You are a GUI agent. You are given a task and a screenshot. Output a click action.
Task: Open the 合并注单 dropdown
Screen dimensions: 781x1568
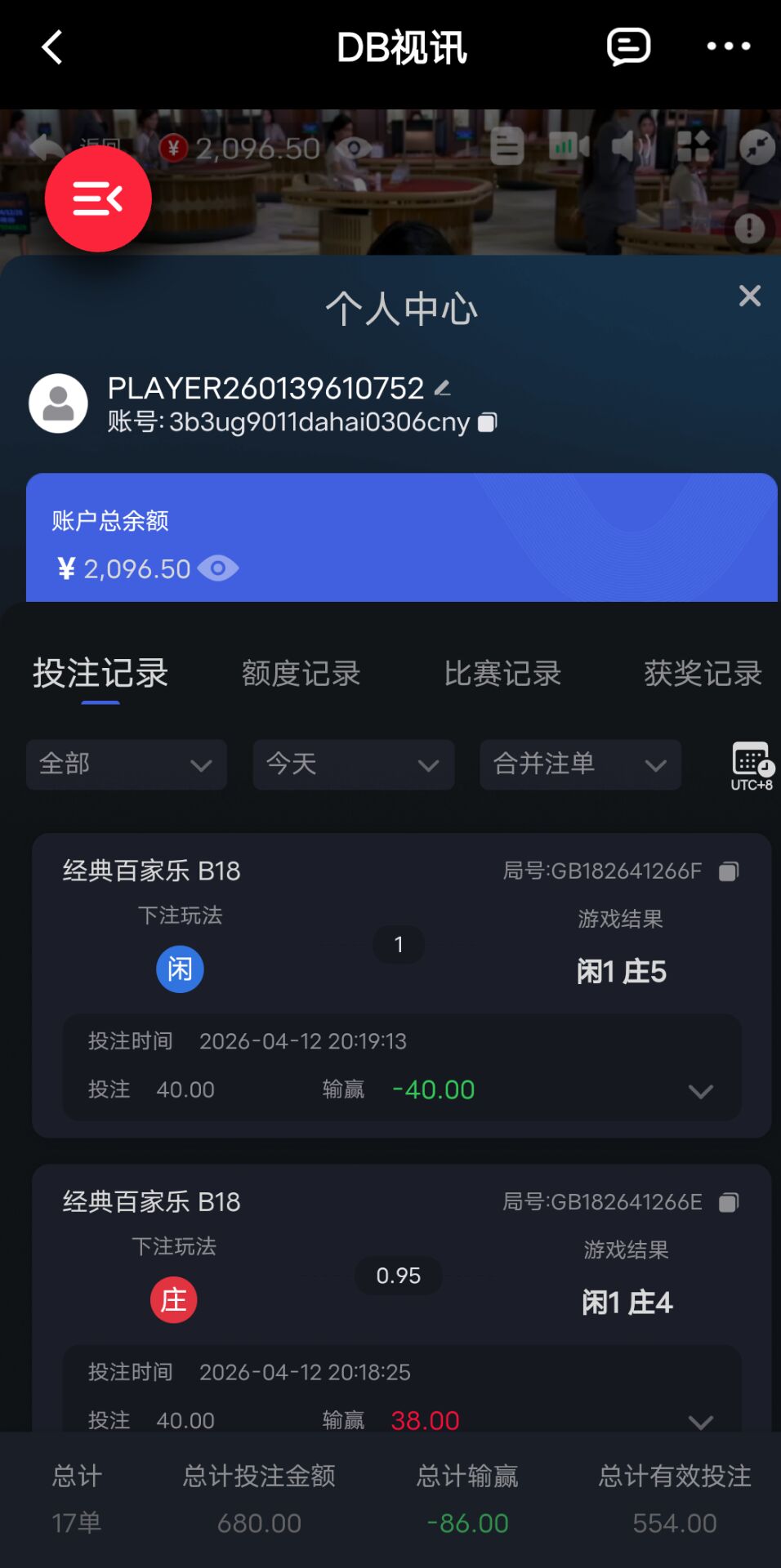click(580, 765)
